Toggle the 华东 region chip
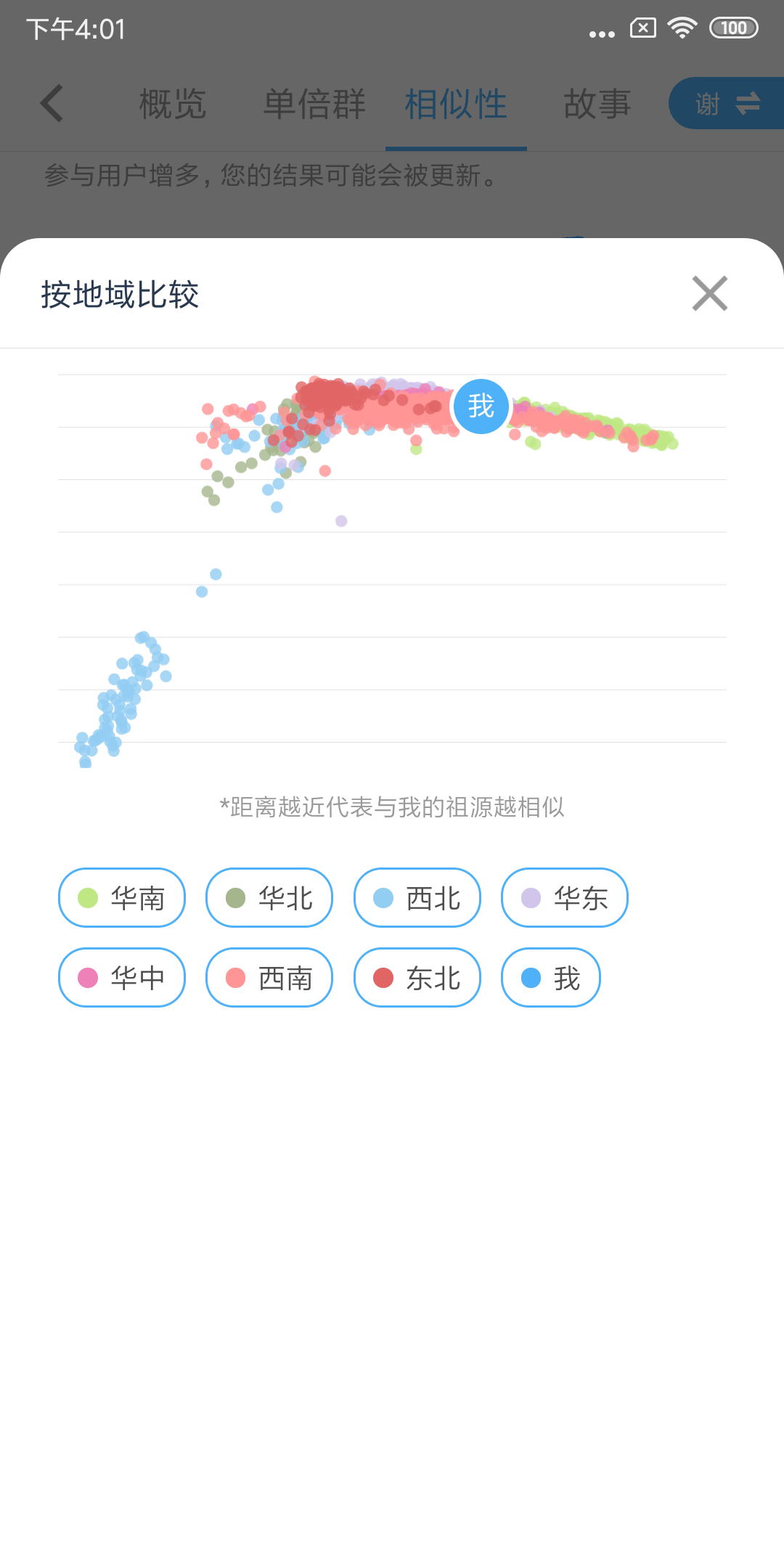Viewport: 784px width, 1568px height. click(x=565, y=898)
